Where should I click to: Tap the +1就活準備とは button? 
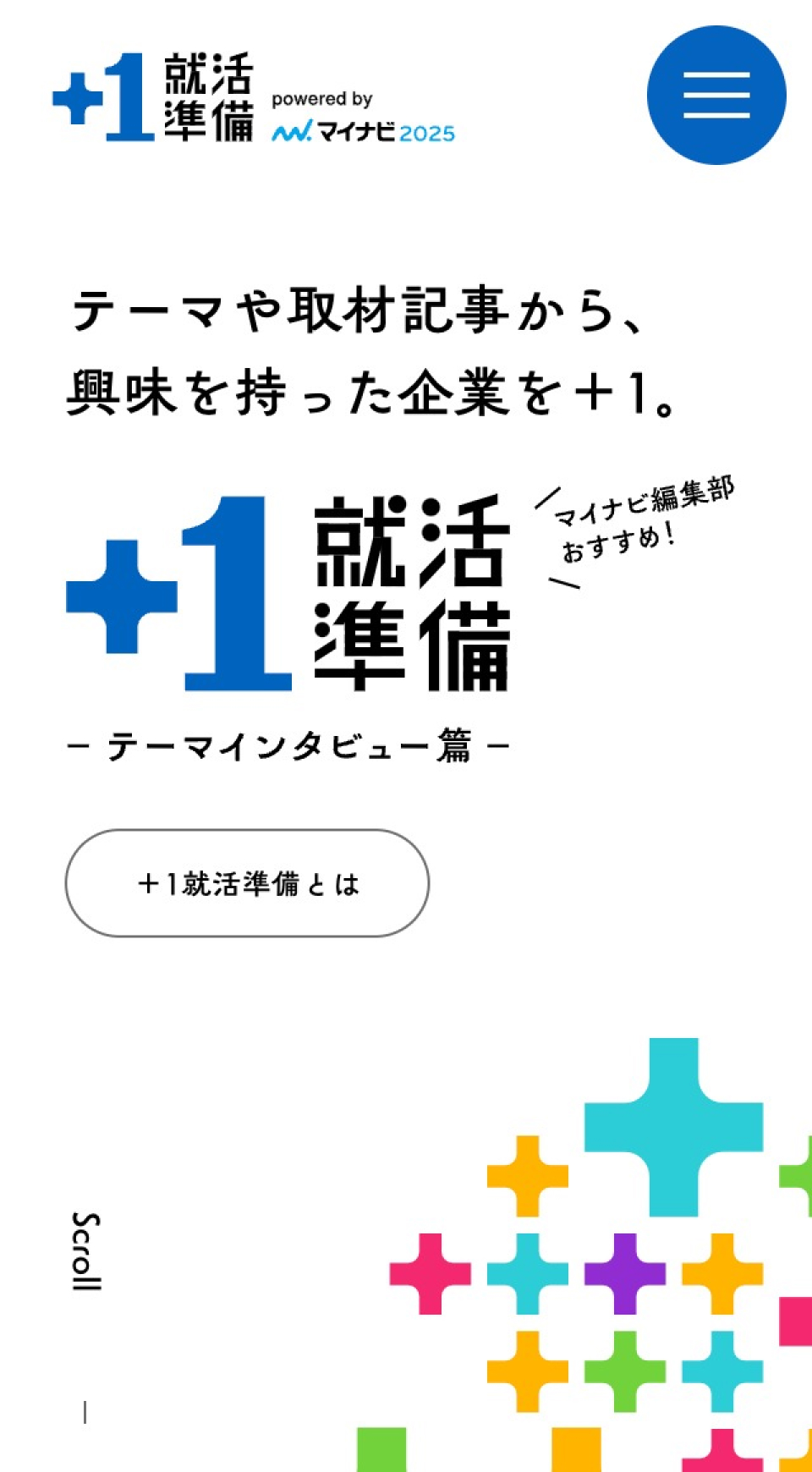pos(247,883)
